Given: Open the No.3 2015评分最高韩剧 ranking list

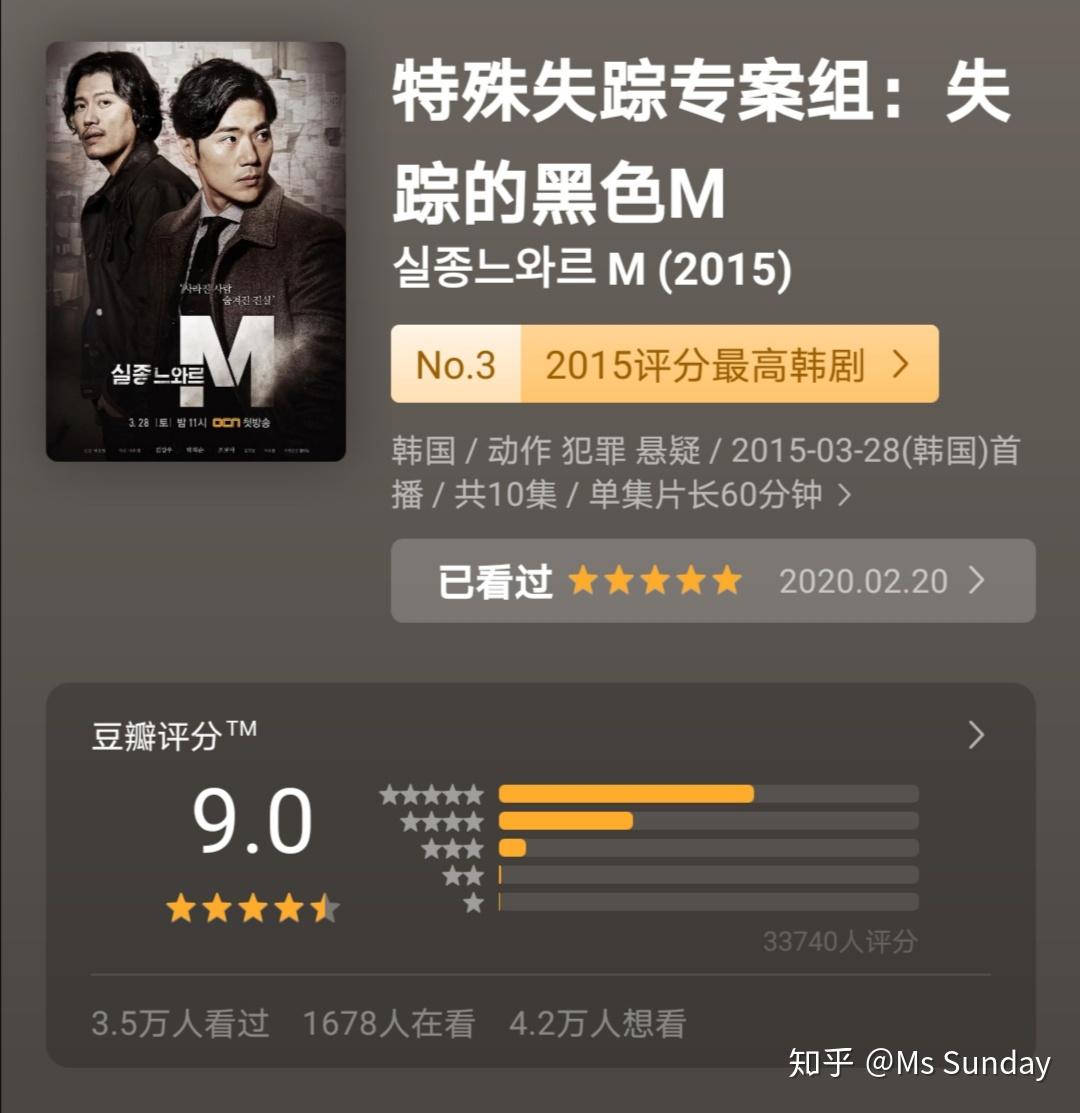Looking at the screenshot, I should tap(664, 364).
